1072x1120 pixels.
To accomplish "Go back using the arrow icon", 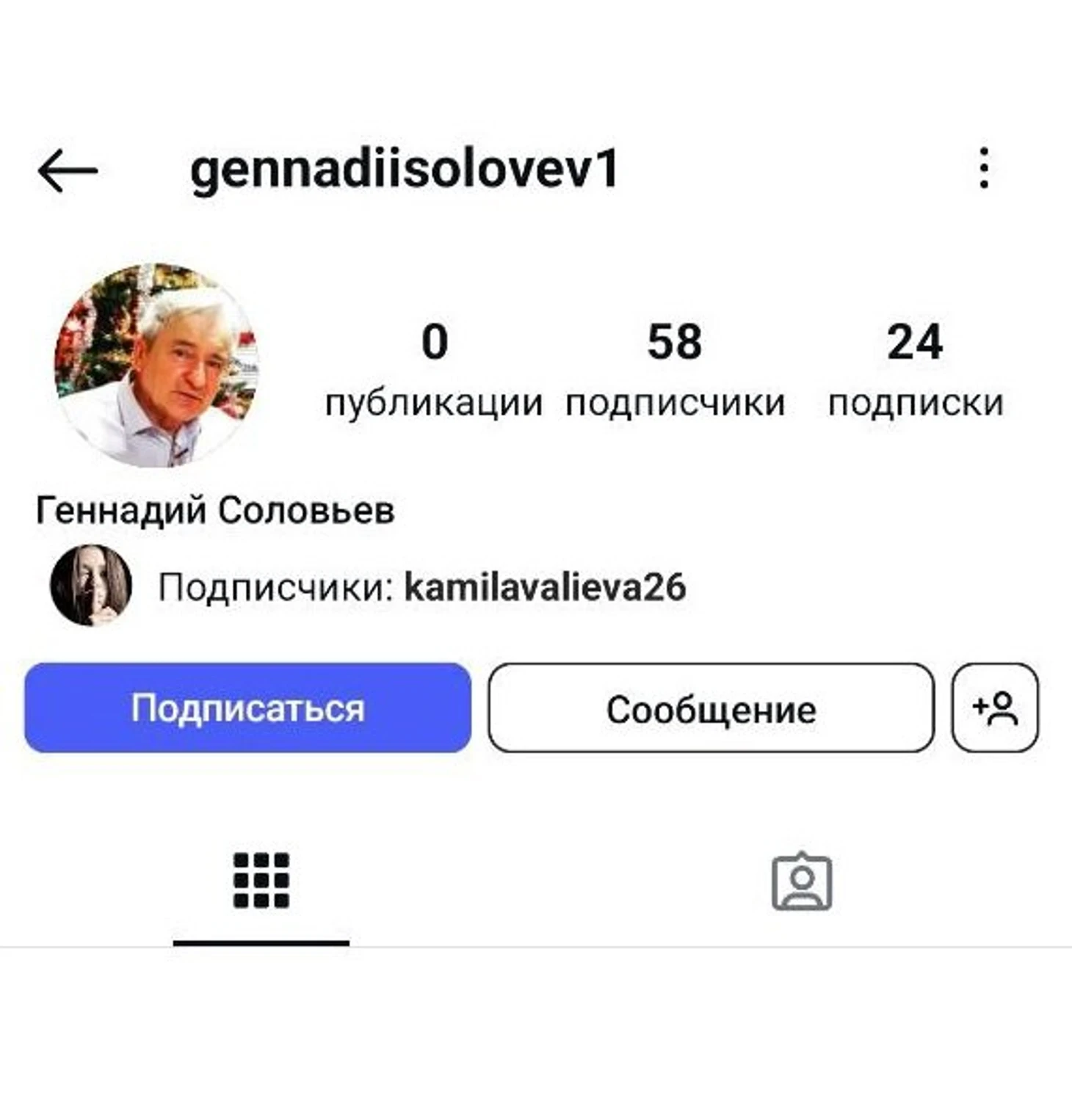I will click(x=68, y=170).
